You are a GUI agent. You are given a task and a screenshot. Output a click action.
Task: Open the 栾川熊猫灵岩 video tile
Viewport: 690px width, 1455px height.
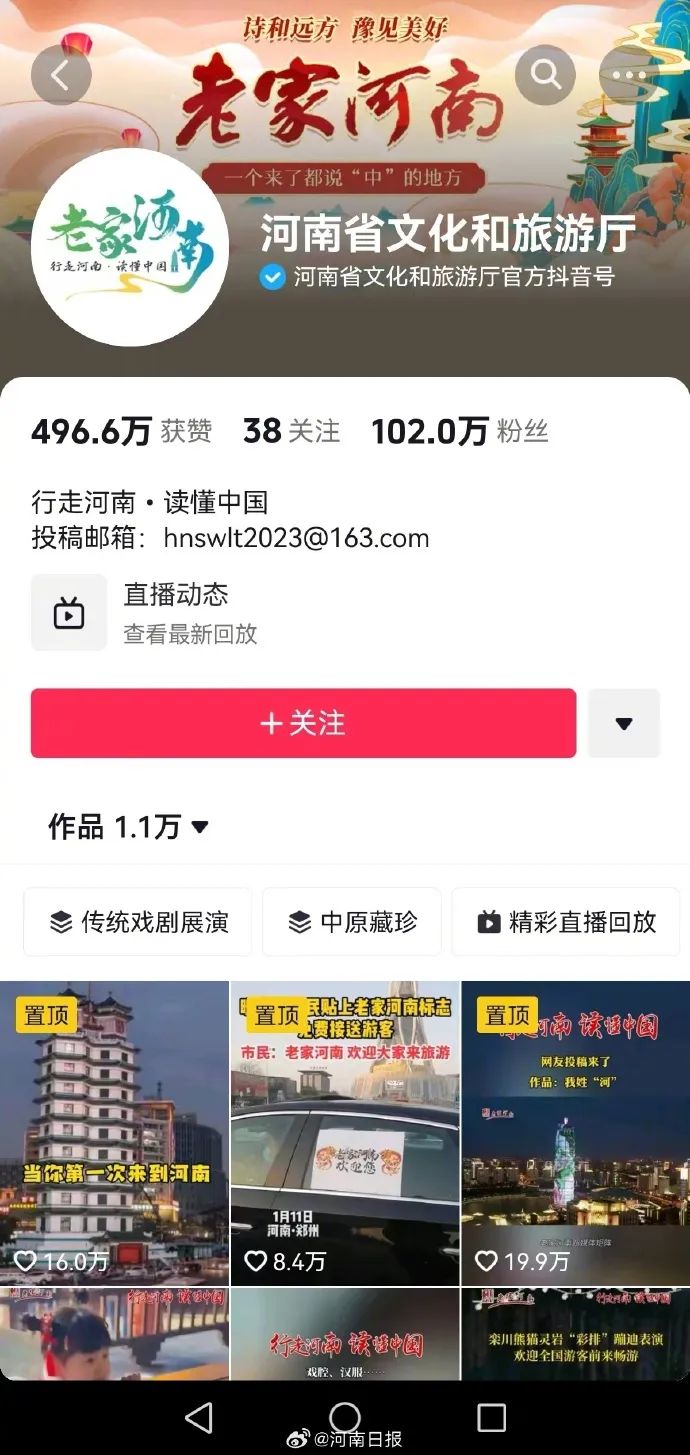pos(575,1334)
